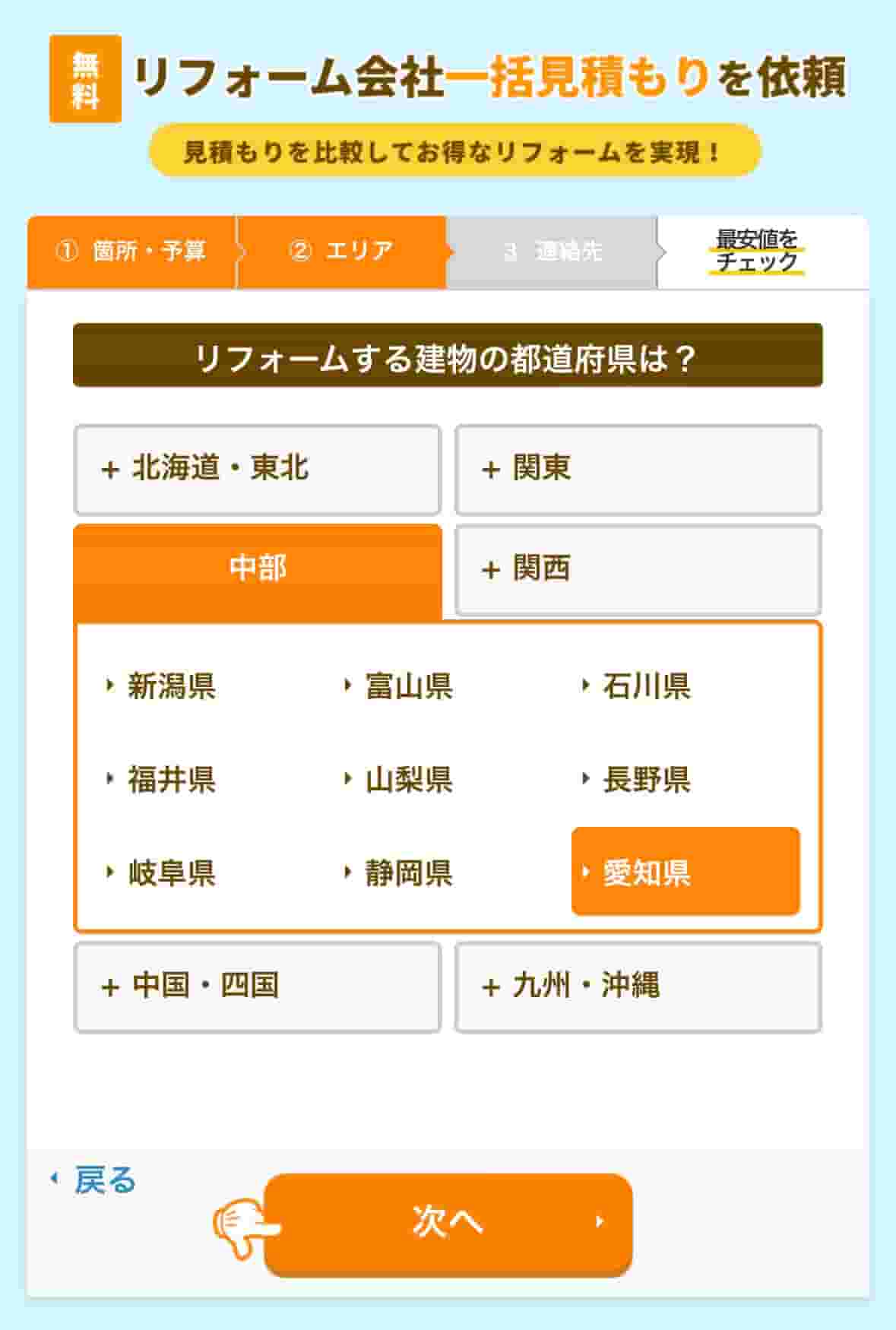896x1330 pixels.
Task: Collapse the active 中部 region tab
Action: point(257,567)
